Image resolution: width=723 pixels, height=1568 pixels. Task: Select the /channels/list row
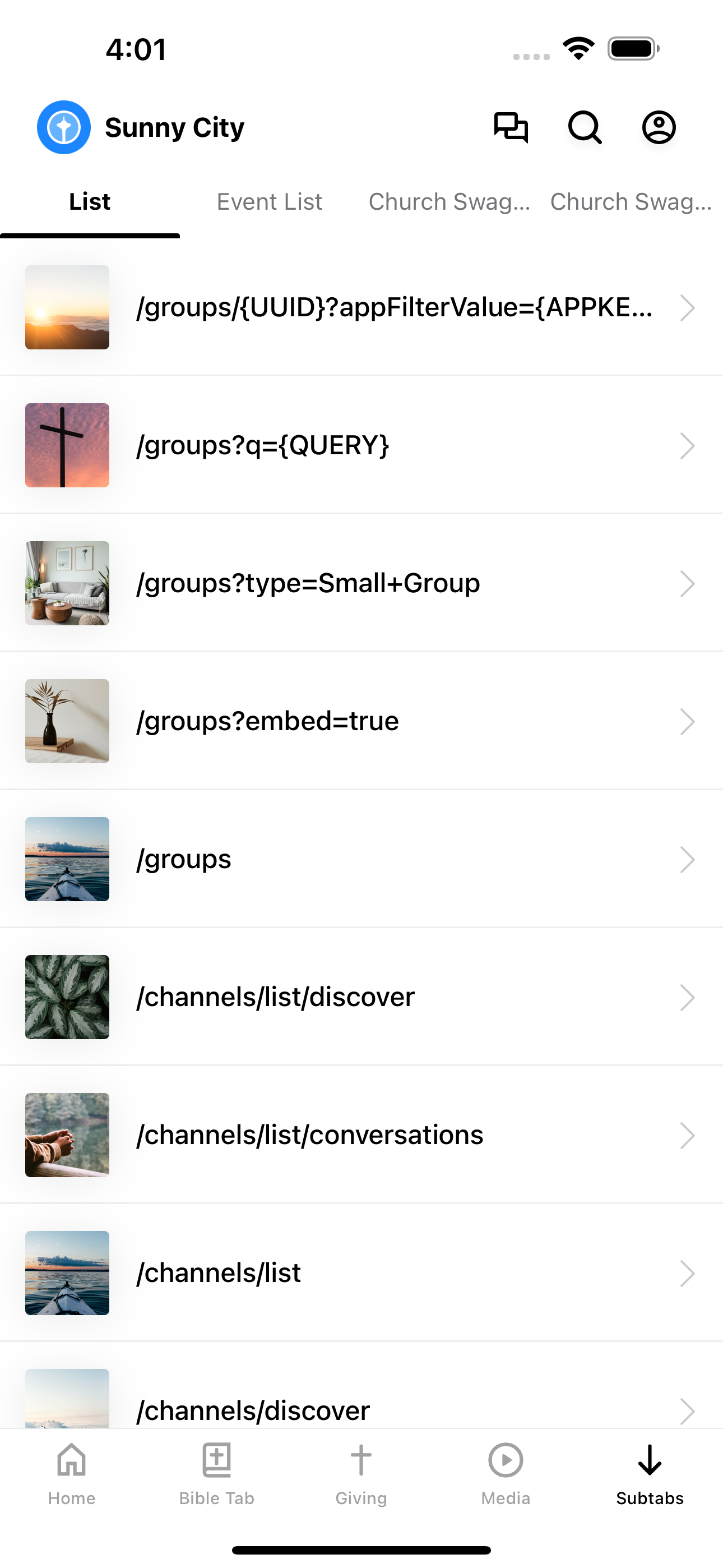[x=361, y=1273]
